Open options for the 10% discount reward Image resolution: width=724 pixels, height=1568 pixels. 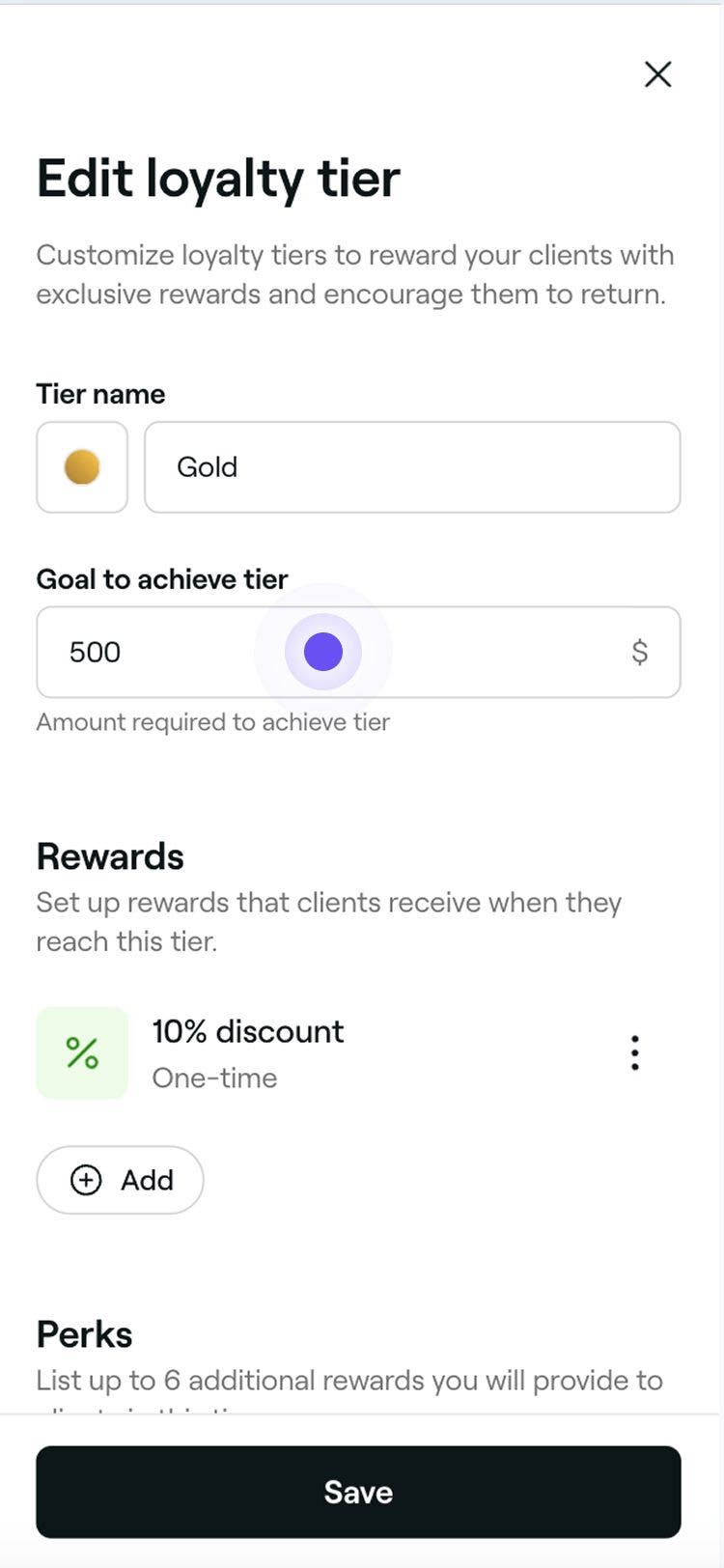(x=634, y=1052)
